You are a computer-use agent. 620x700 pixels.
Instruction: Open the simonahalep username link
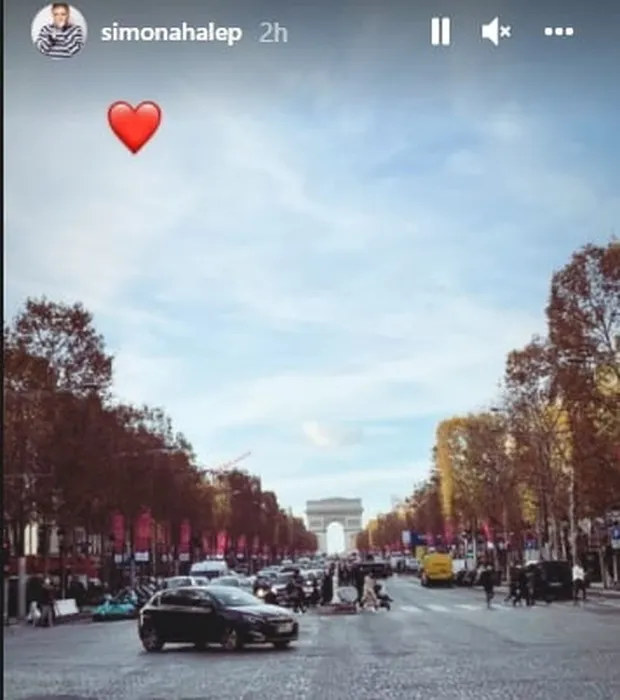(x=171, y=33)
